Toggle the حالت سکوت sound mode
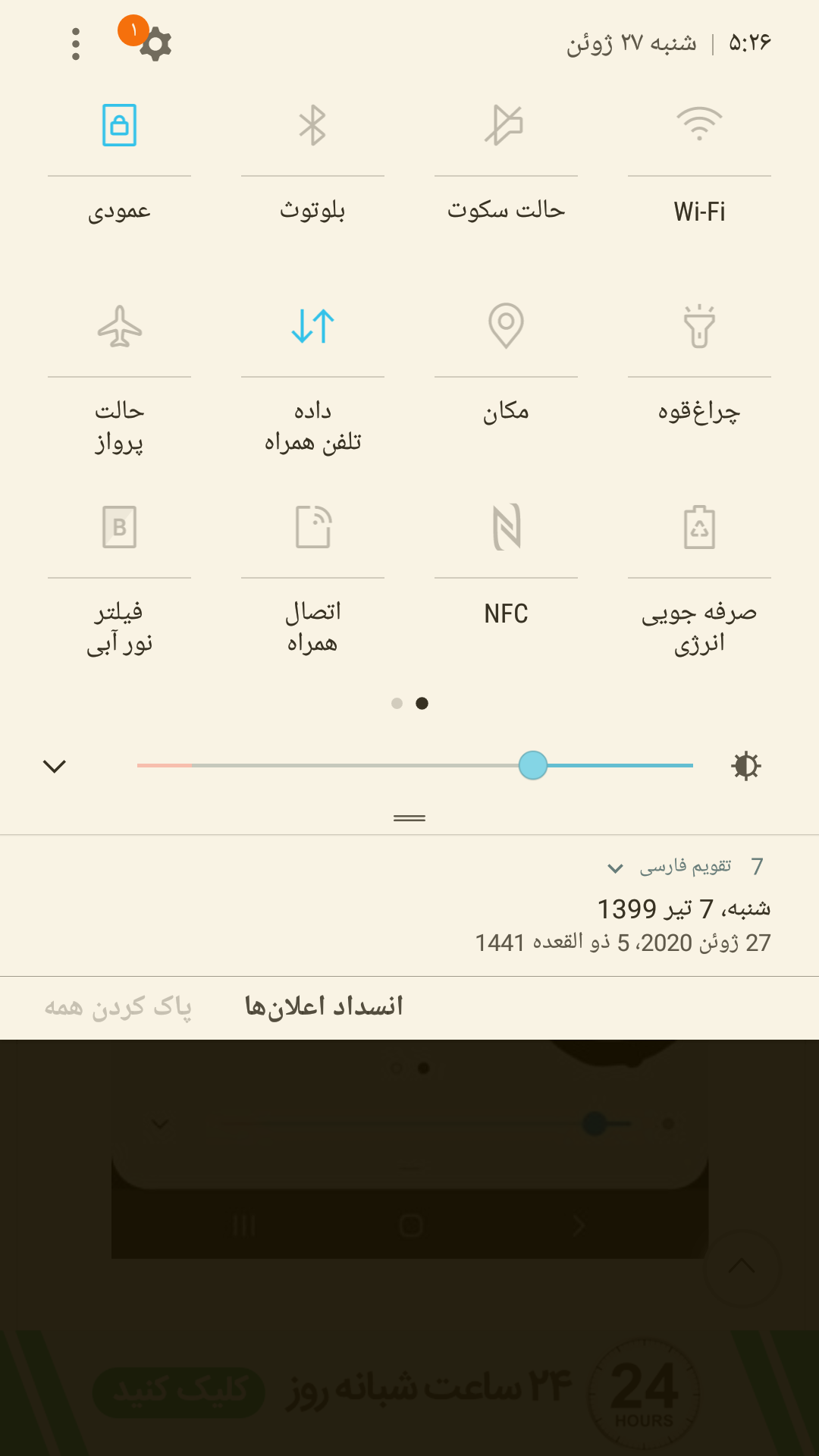This screenshot has width=819, height=1456. (x=506, y=125)
